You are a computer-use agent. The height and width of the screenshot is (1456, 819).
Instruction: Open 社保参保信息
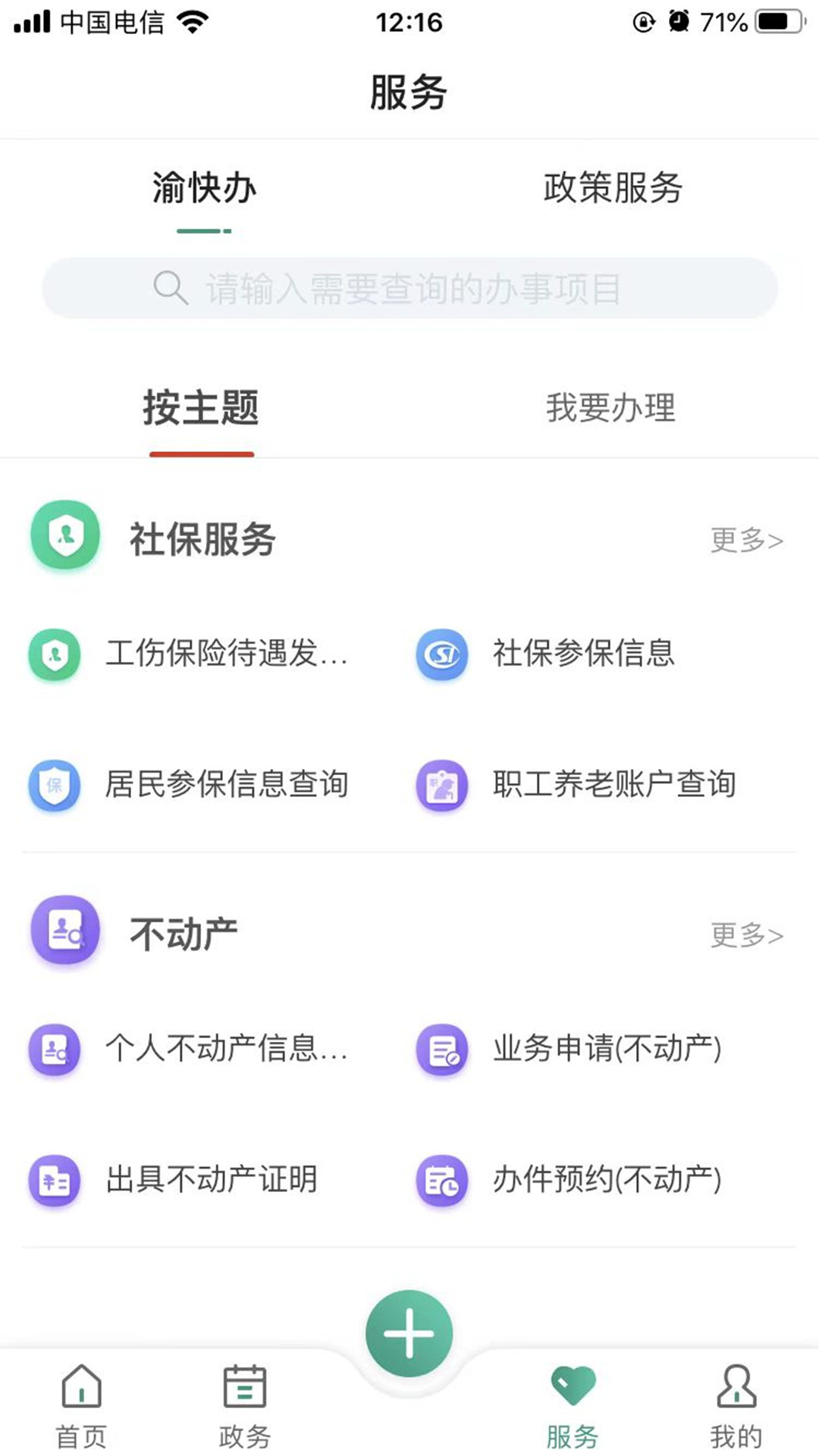tap(546, 654)
